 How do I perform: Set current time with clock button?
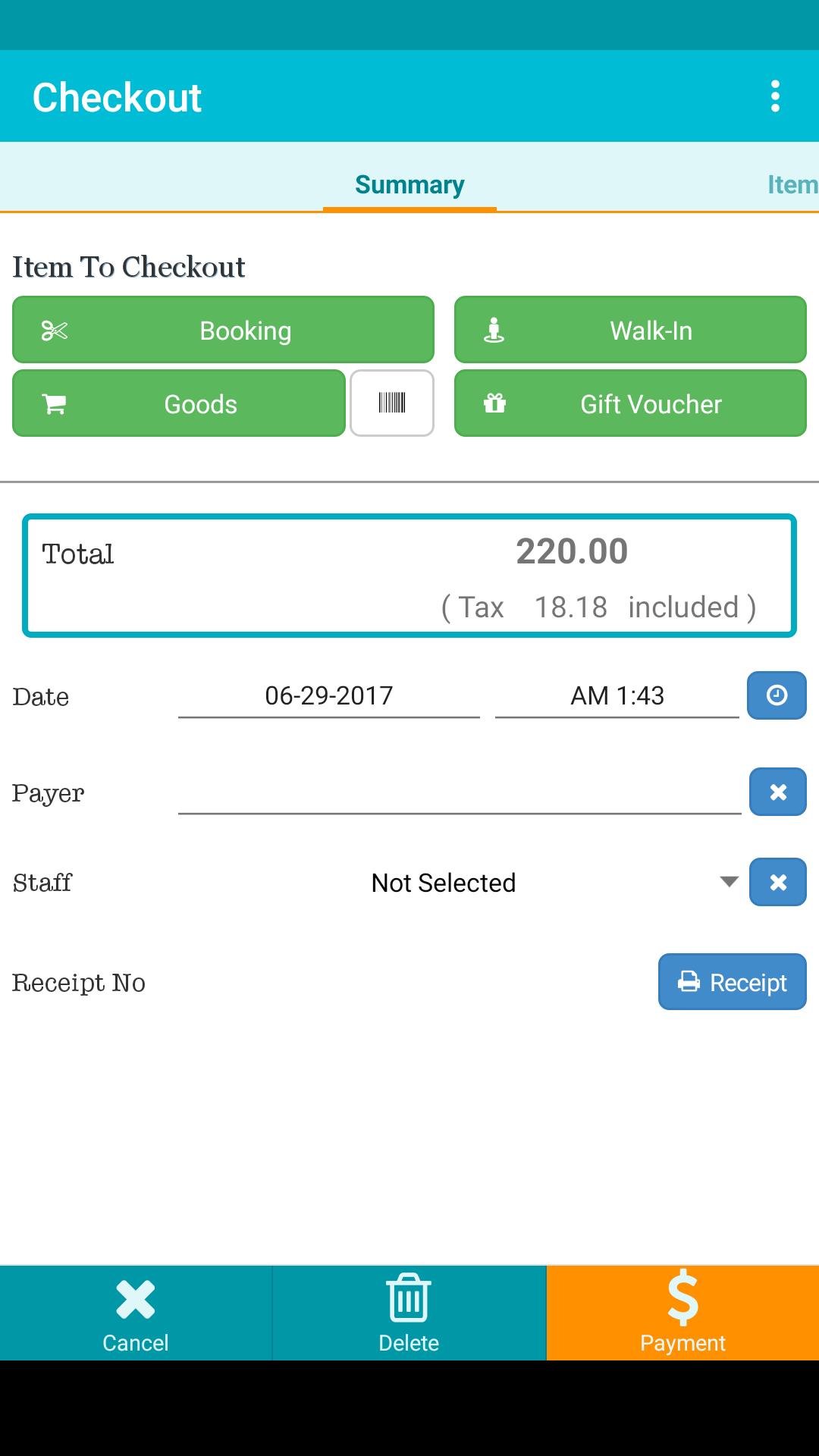coord(777,695)
